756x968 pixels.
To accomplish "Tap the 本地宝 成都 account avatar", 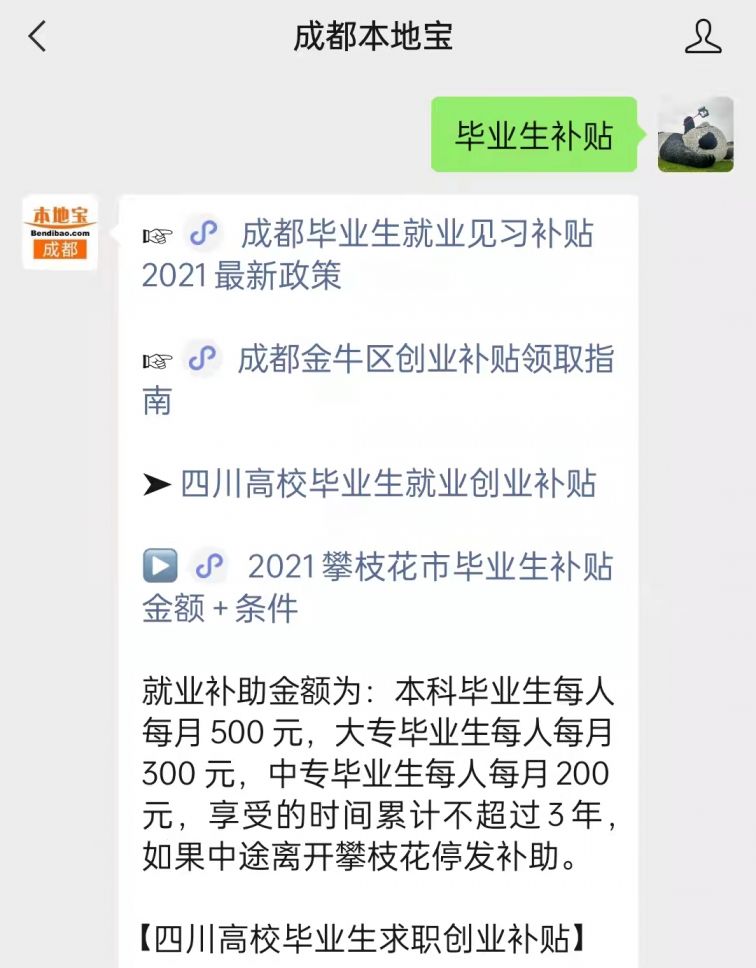I will (x=60, y=232).
